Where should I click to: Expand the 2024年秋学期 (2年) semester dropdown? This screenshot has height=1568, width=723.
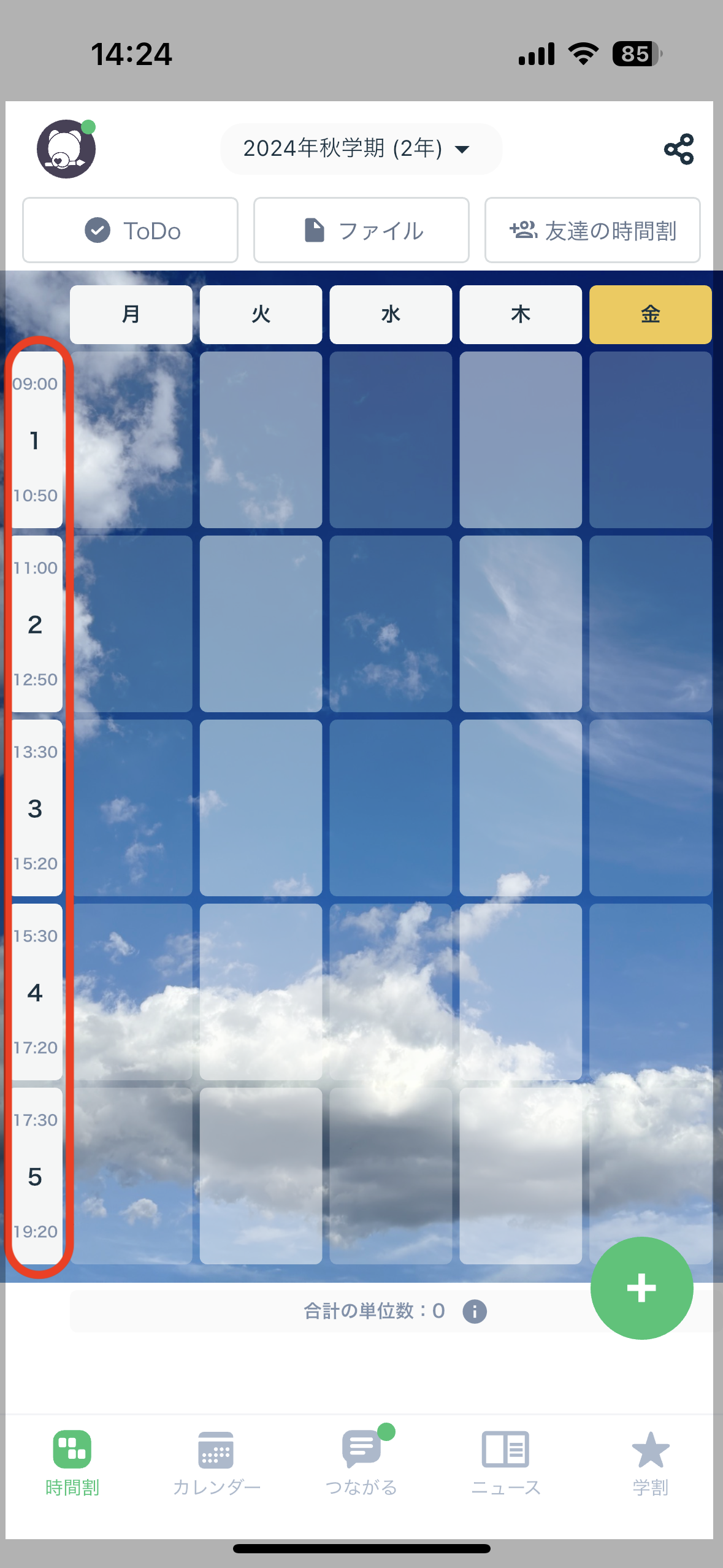pos(361,149)
